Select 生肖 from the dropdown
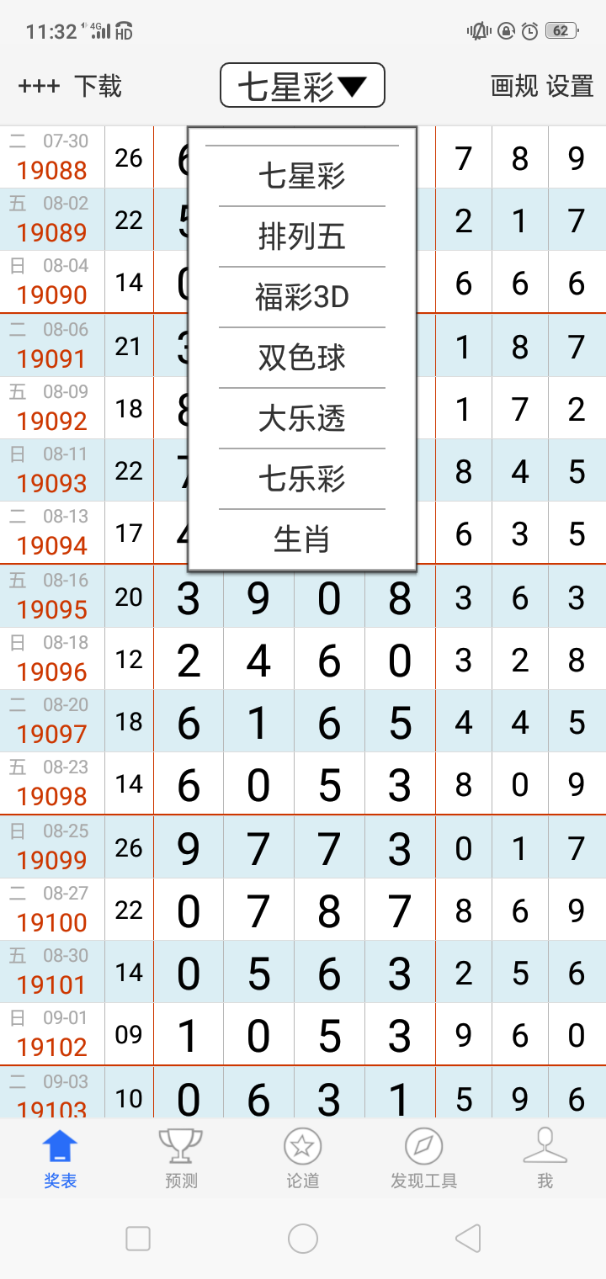The height and width of the screenshot is (1279, 606). 302,539
